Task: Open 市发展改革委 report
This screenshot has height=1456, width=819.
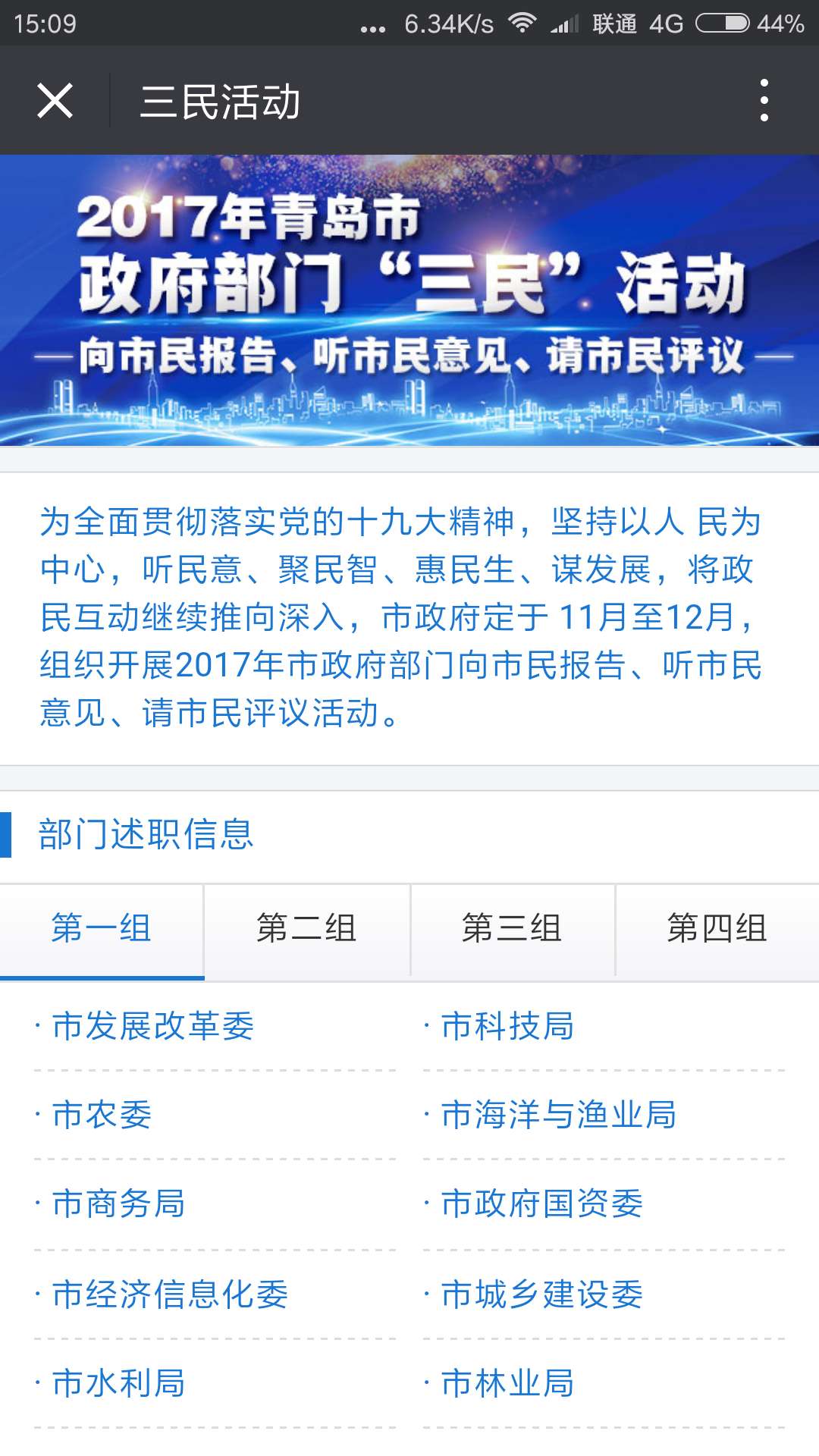Action: (x=152, y=1026)
